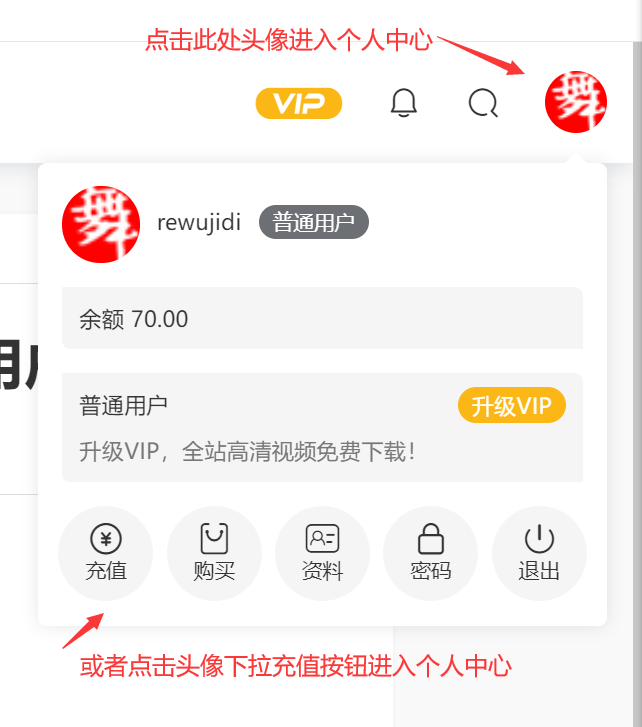Open 购买 purchases option
This screenshot has width=642, height=727.
click(x=214, y=553)
